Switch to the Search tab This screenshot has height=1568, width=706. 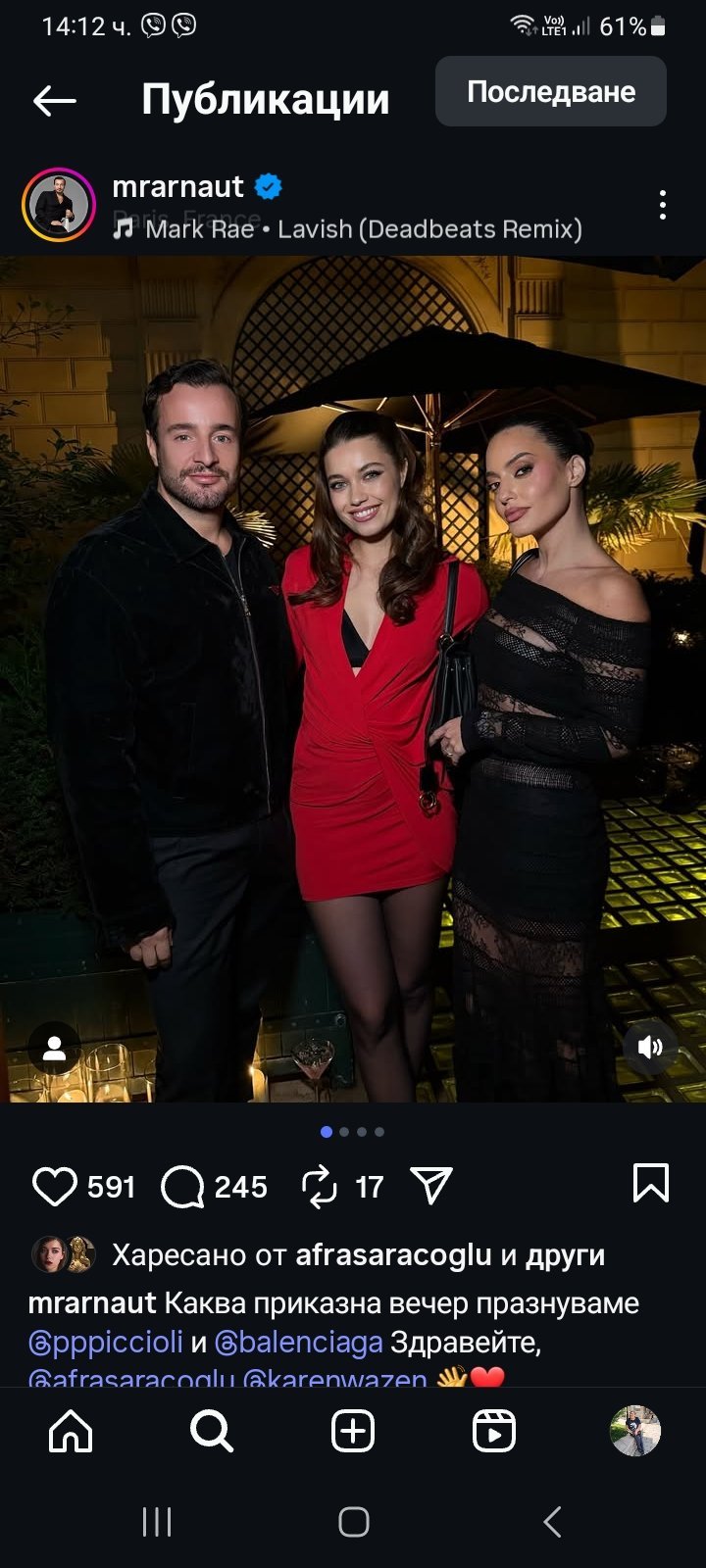pos(212,1432)
